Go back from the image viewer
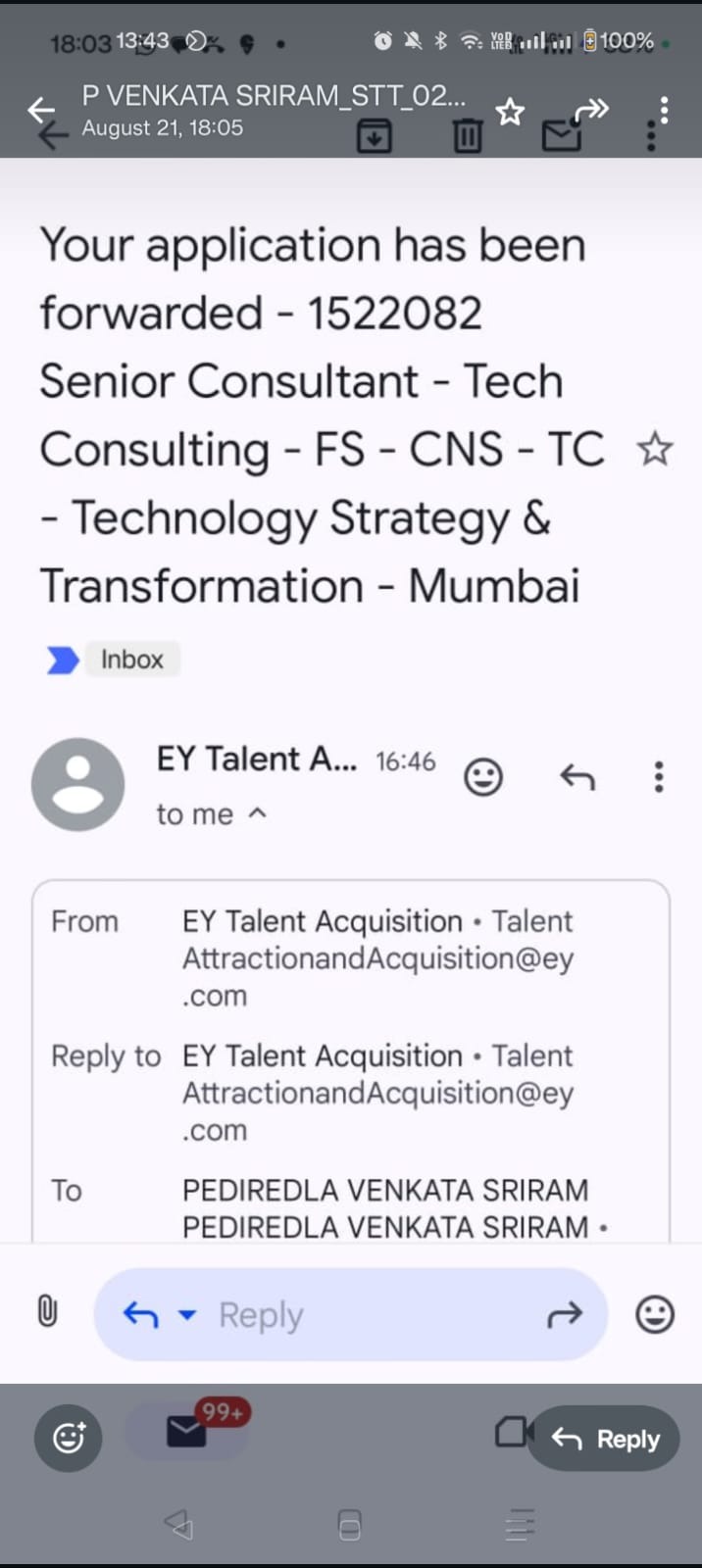The height and width of the screenshot is (1568, 702). (x=41, y=110)
